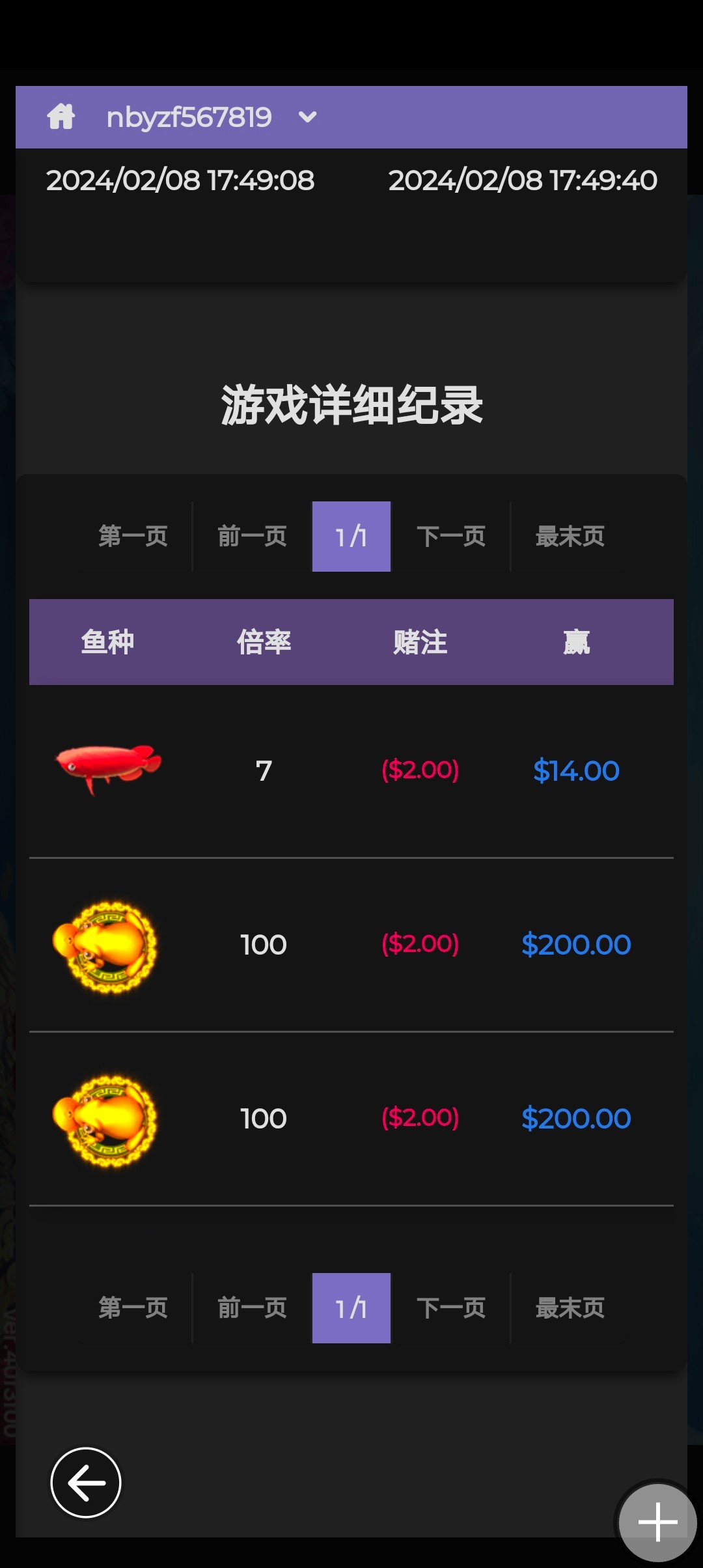The height and width of the screenshot is (1568, 703).
Task: Open the floating plus button
Action: pos(657,1522)
